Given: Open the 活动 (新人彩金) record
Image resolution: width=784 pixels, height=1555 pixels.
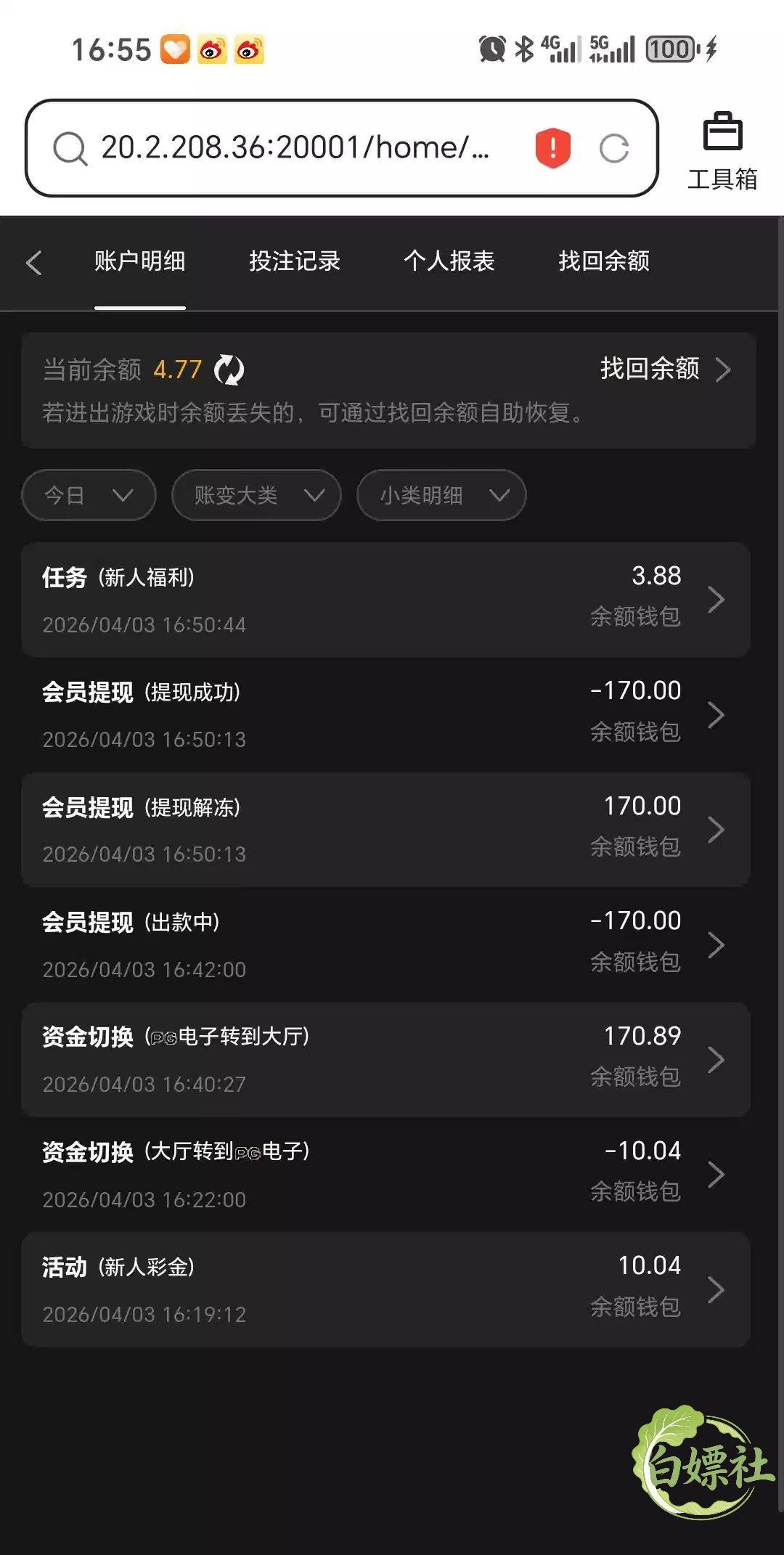Looking at the screenshot, I should click(385, 1289).
